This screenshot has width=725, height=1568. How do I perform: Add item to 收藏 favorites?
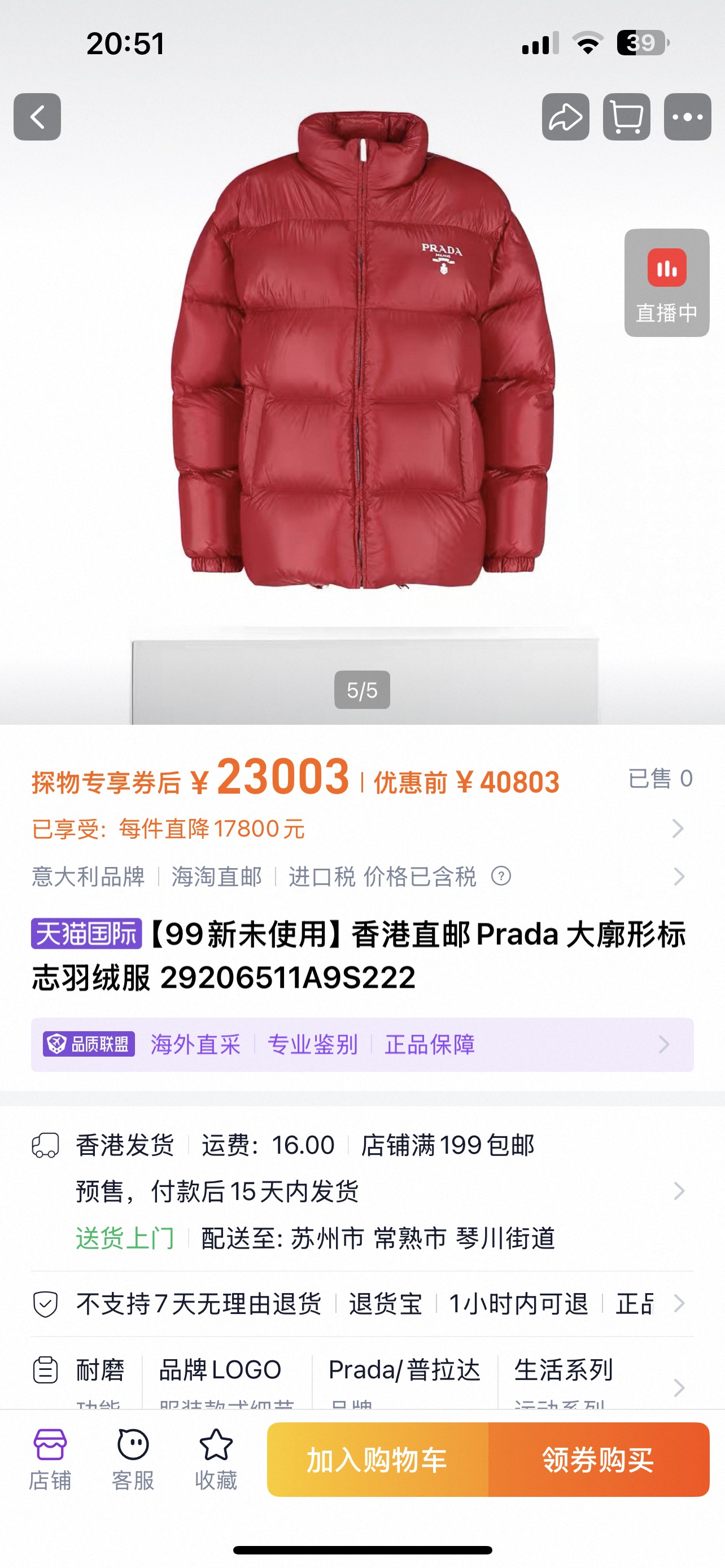[216, 1459]
